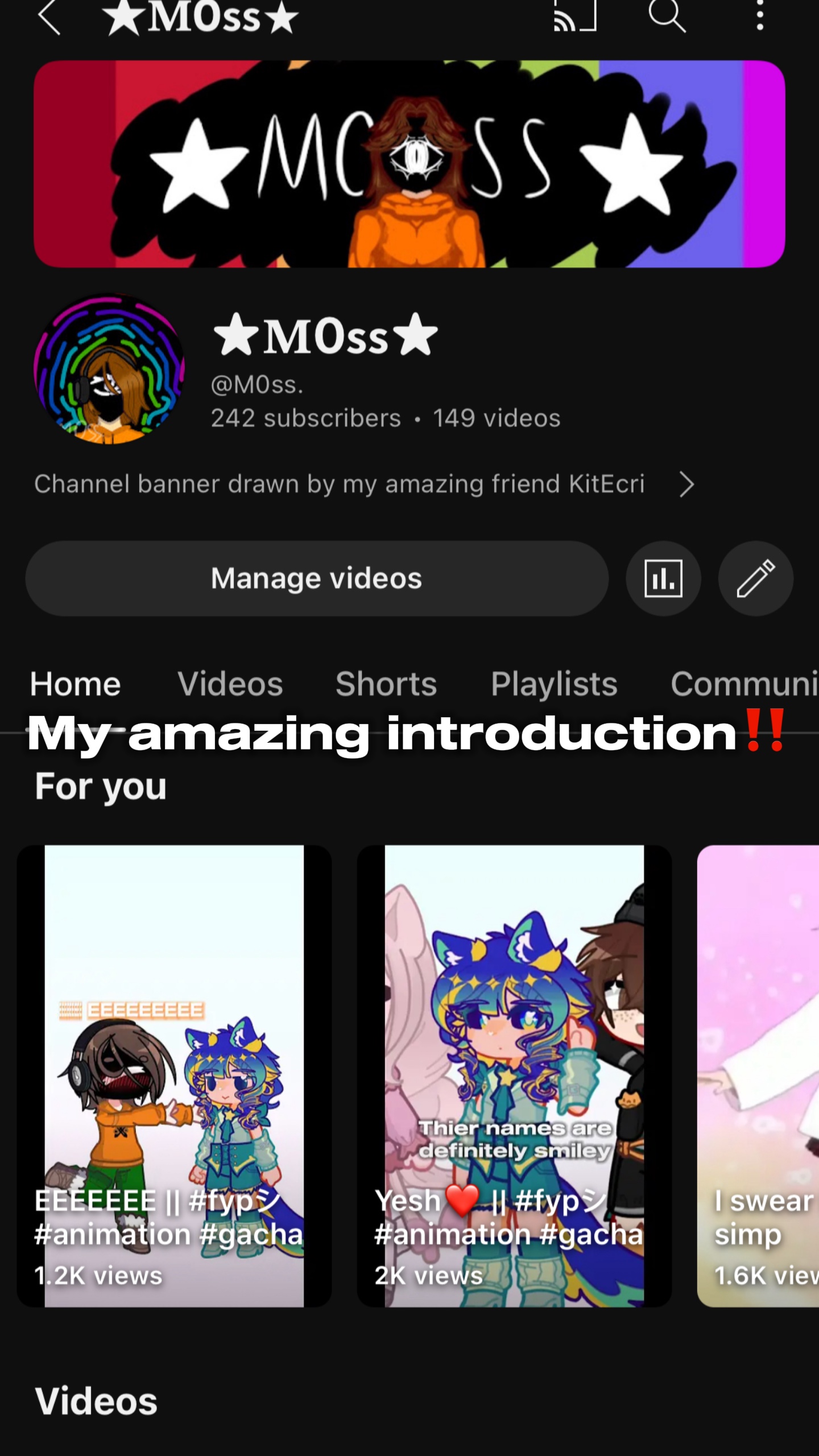Image resolution: width=819 pixels, height=1456 pixels.
Task: Open the Shorts tab
Action: pyautogui.click(x=386, y=684)
